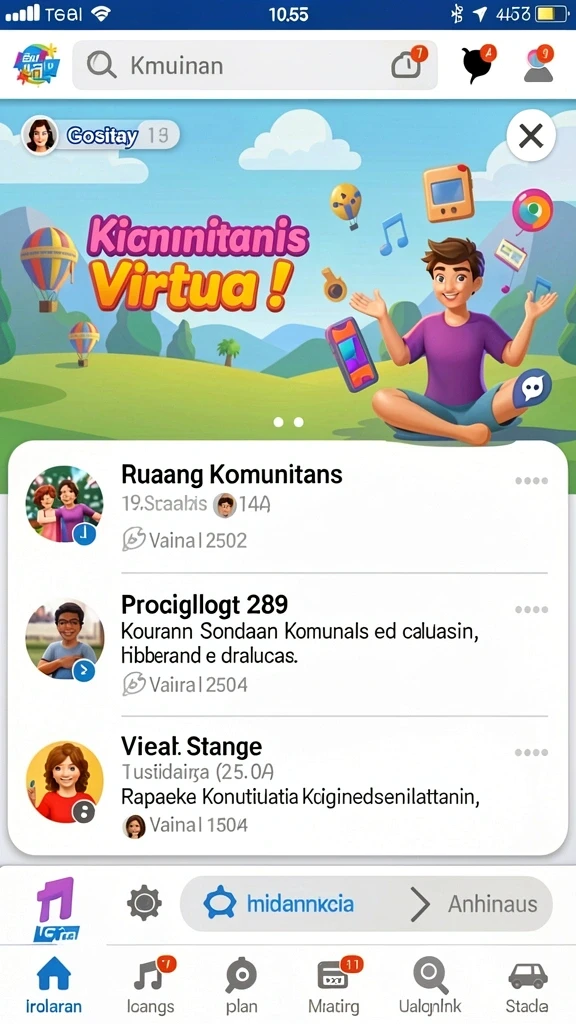Switch to the Miatirg tab

334,985
